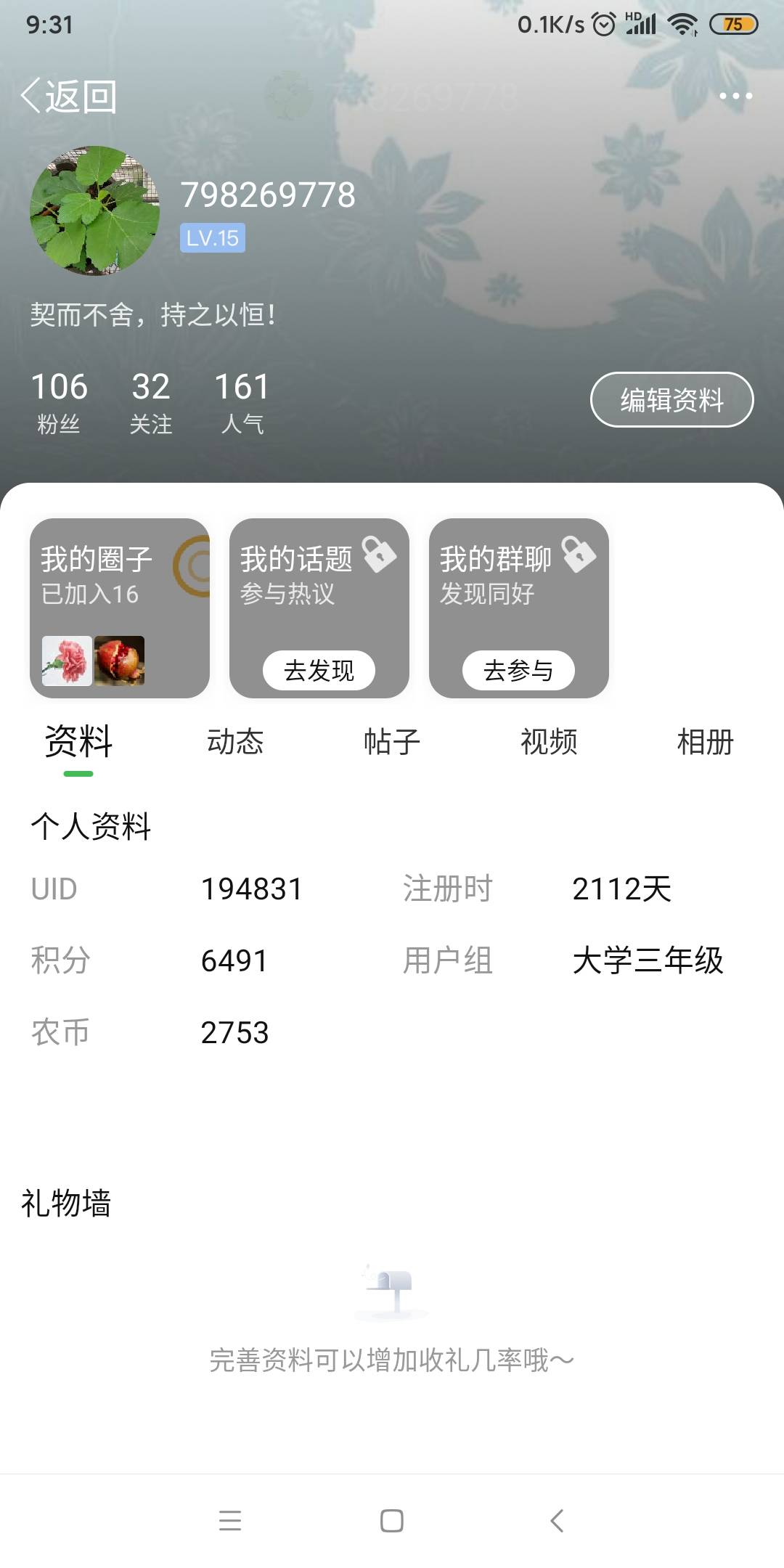
Task: Open recent apps from navigation bar
Action: tap(229, 1520)
